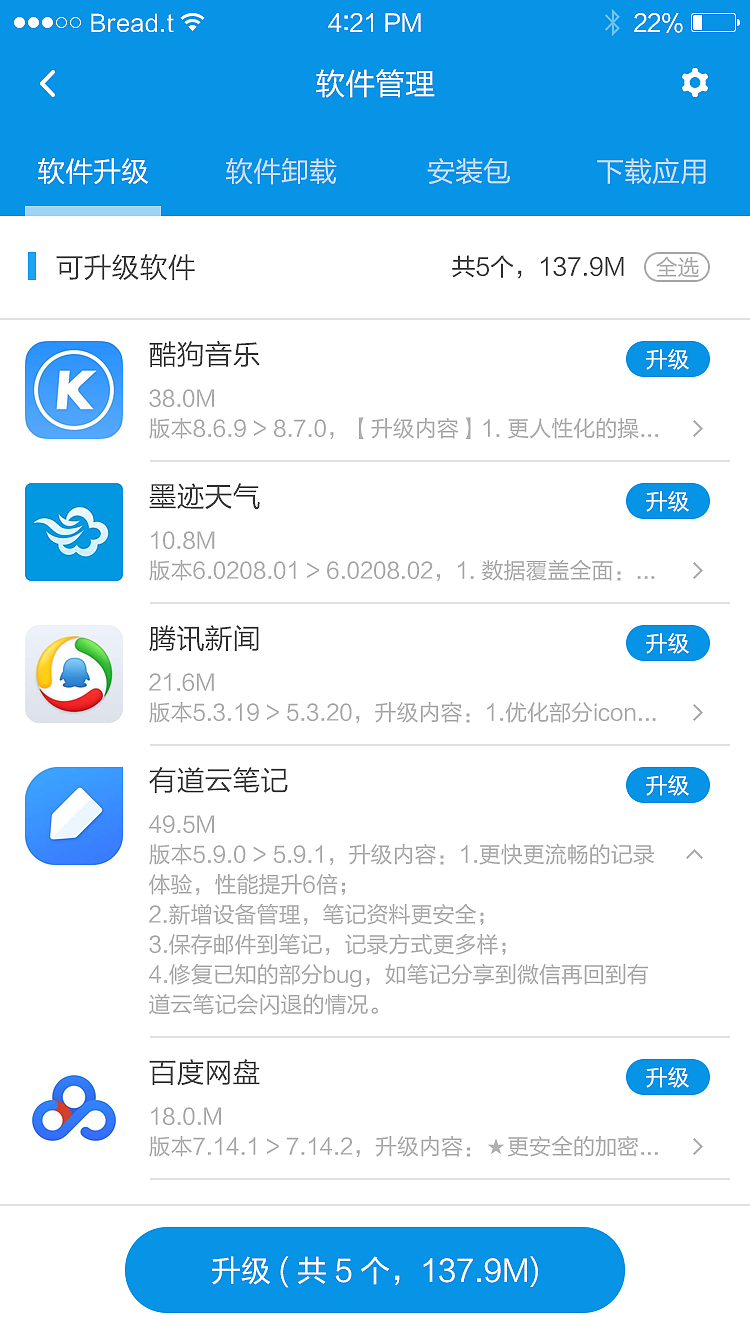750x1334 pixels.
Task: Toggle selection of 百度网盘 for upgrade
Action: [x=667, y=1077]
